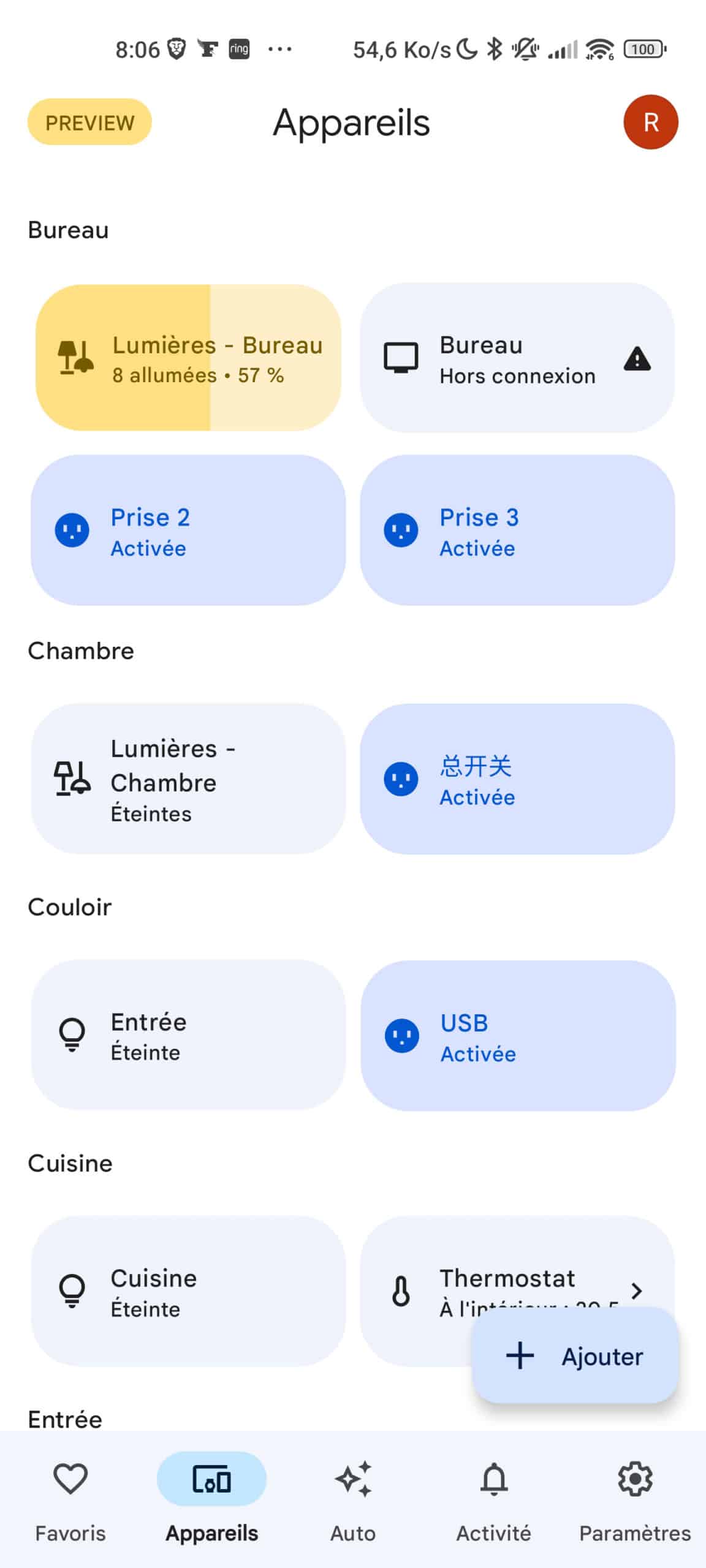Toggle the Prise 2 outlet
The width and height of the screenshot is (706, 1568).
click(188, 530)
